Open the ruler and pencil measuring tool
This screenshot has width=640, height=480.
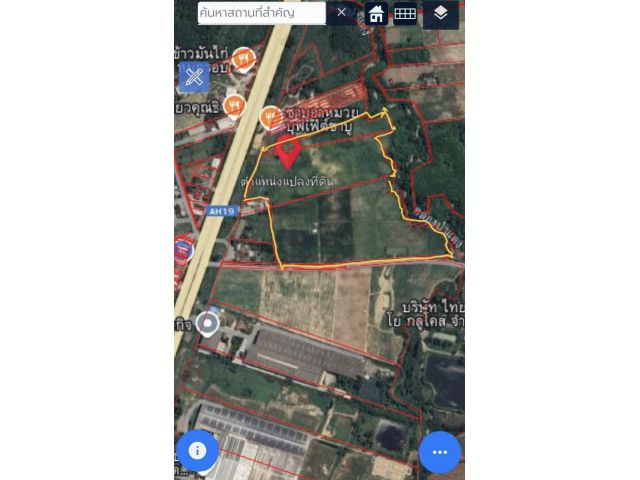pos(194,76)
